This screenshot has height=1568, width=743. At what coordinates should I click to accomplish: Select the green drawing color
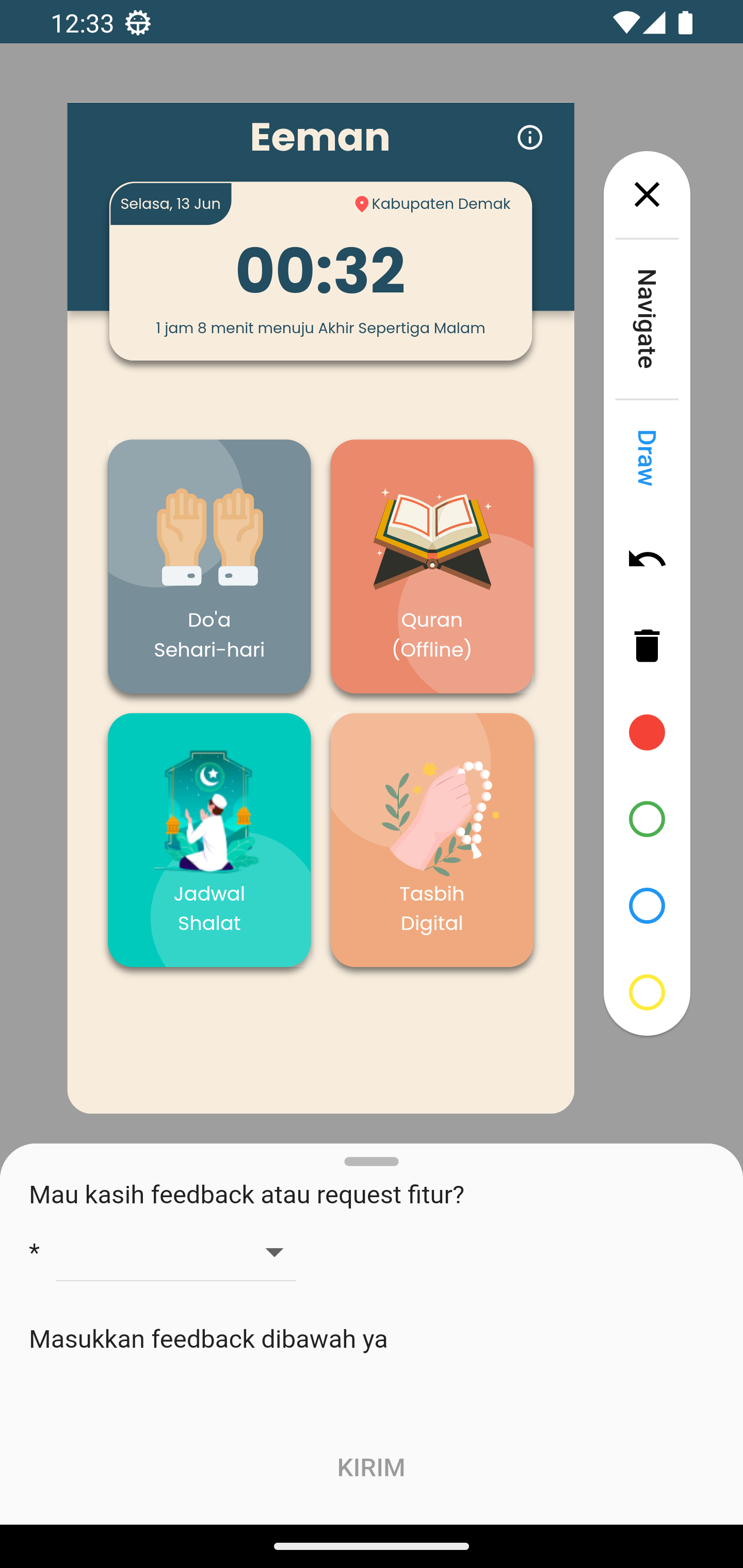coord(646,819)
